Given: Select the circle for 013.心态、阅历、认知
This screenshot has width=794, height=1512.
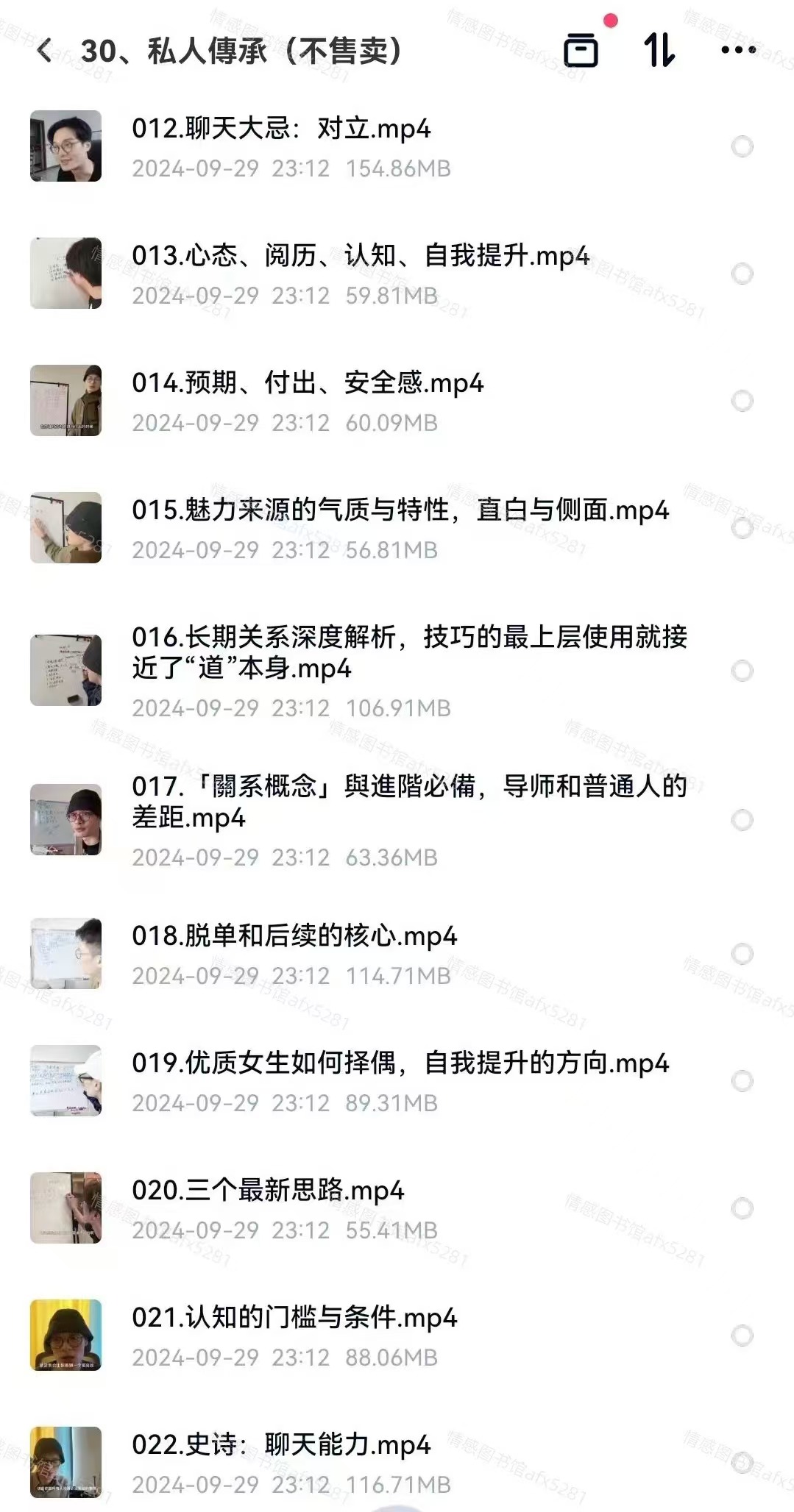Looking at the screenshot, I should click(x=742, y=274).
